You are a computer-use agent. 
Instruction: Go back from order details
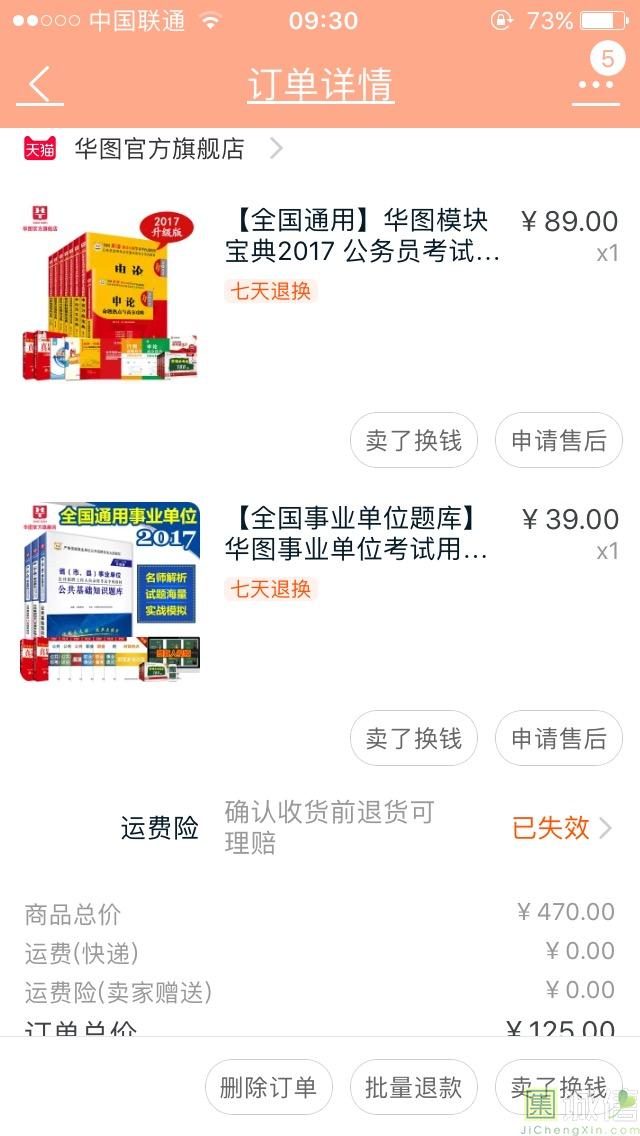pos(40,85)
